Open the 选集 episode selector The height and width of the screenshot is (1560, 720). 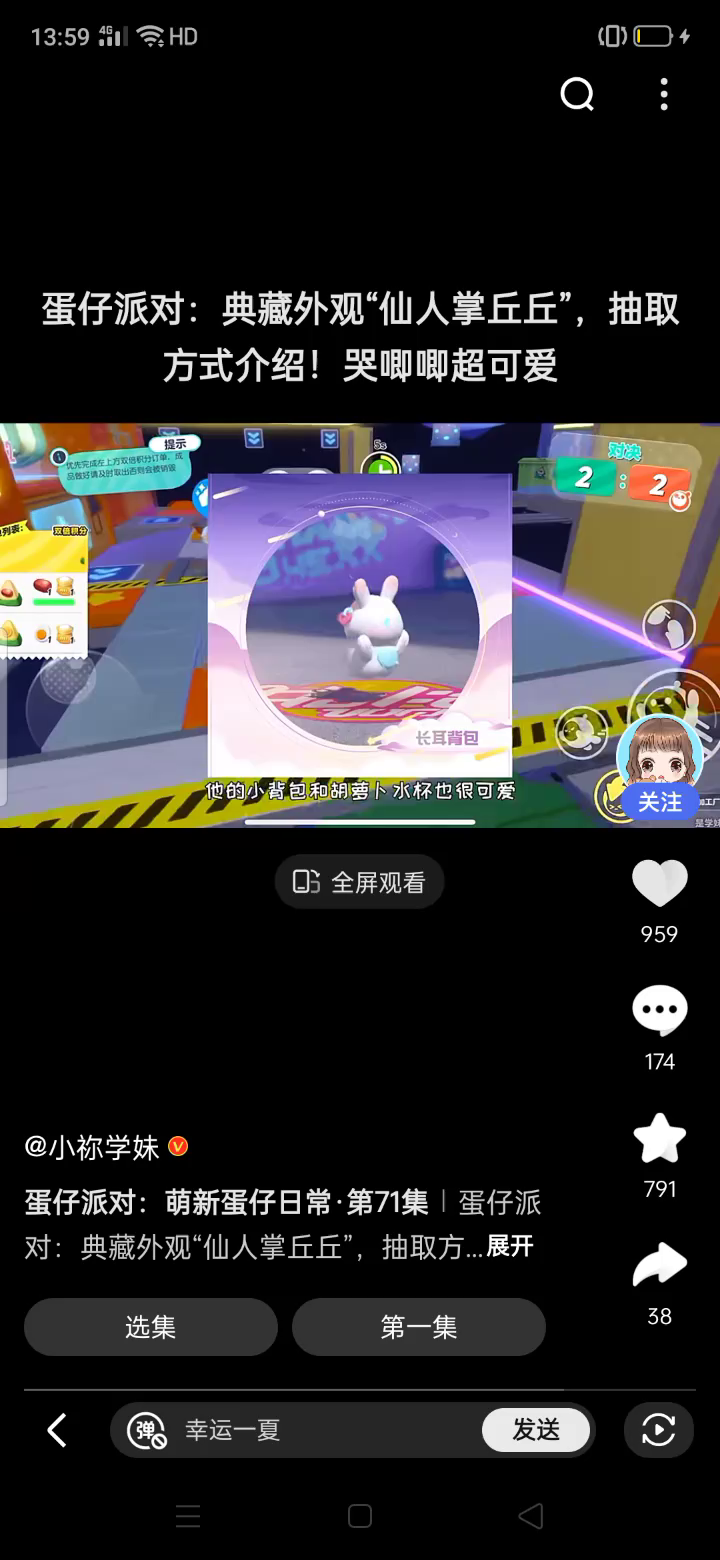[151, 1327]
